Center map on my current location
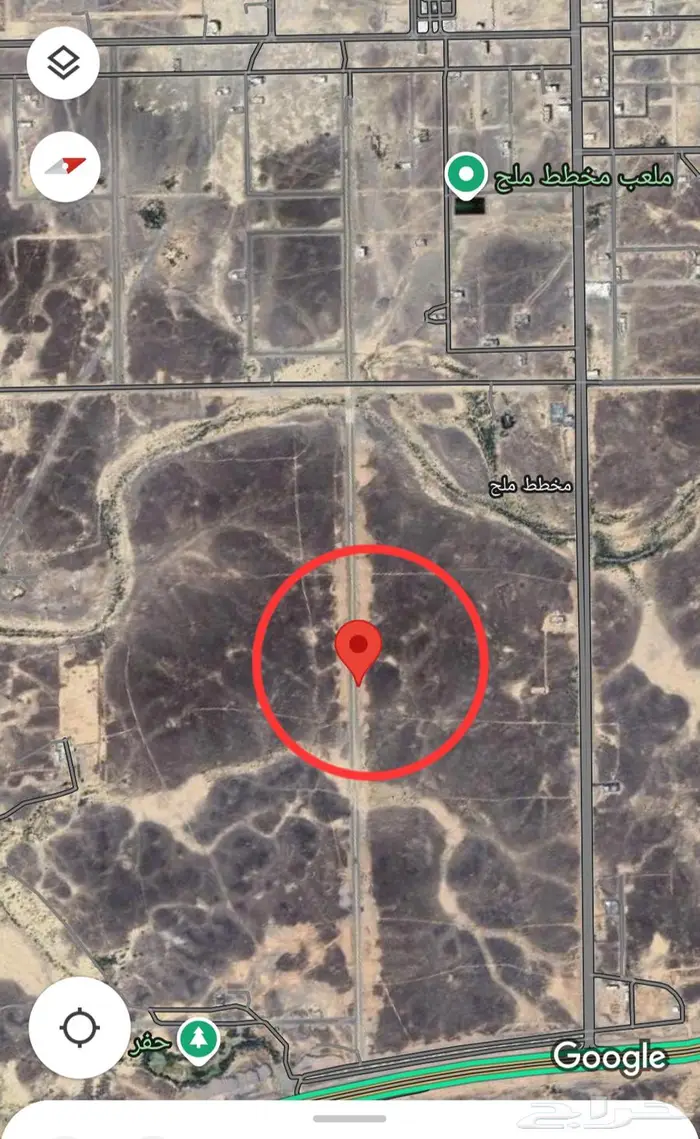 79,1028
